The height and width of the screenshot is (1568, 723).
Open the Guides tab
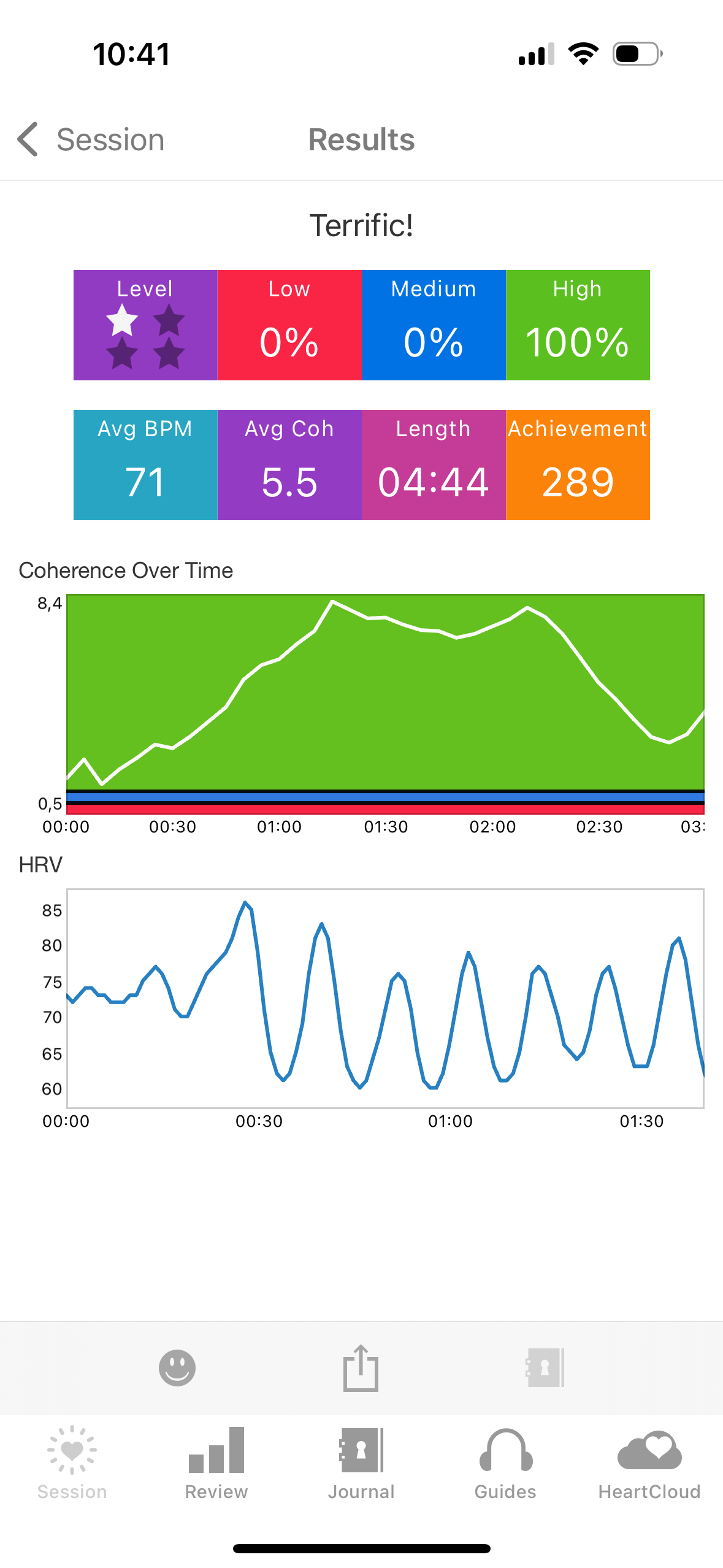(505, 1463)
